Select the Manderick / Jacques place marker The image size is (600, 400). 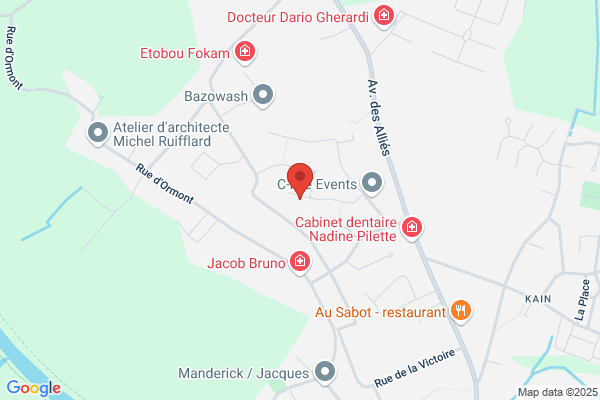coord(325,372)
